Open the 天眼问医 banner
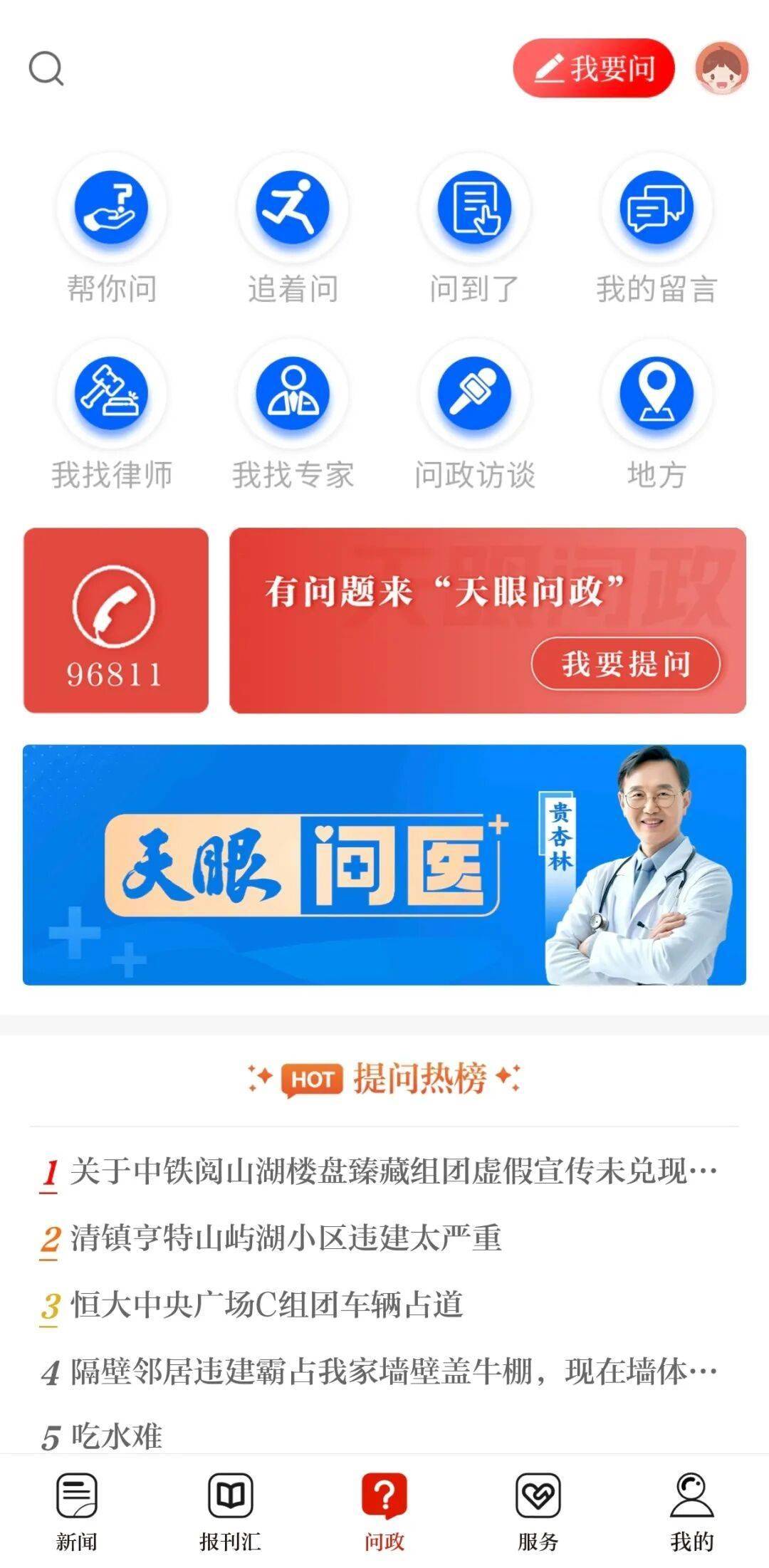Screen dimensions: 769x1568 pos(384,864)
